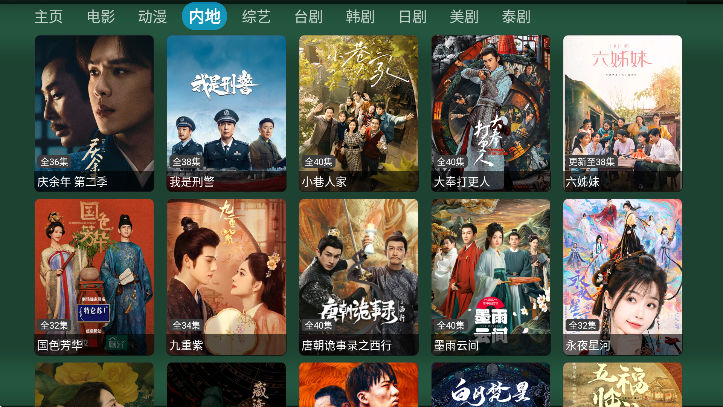This screenshot has width=723, height=407.
Task: Open the drama 庆余年 第二季
Action: tap(94, 112)
